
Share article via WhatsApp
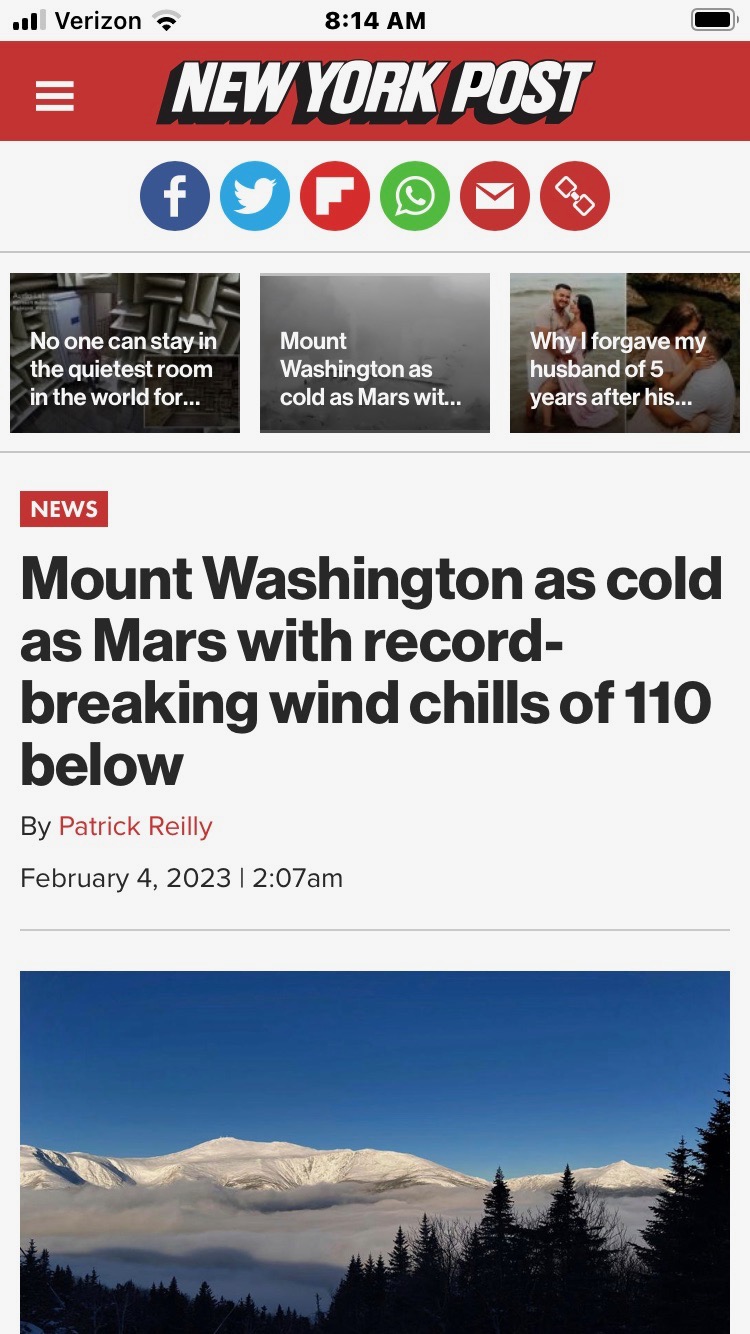[x=415, y=196]
